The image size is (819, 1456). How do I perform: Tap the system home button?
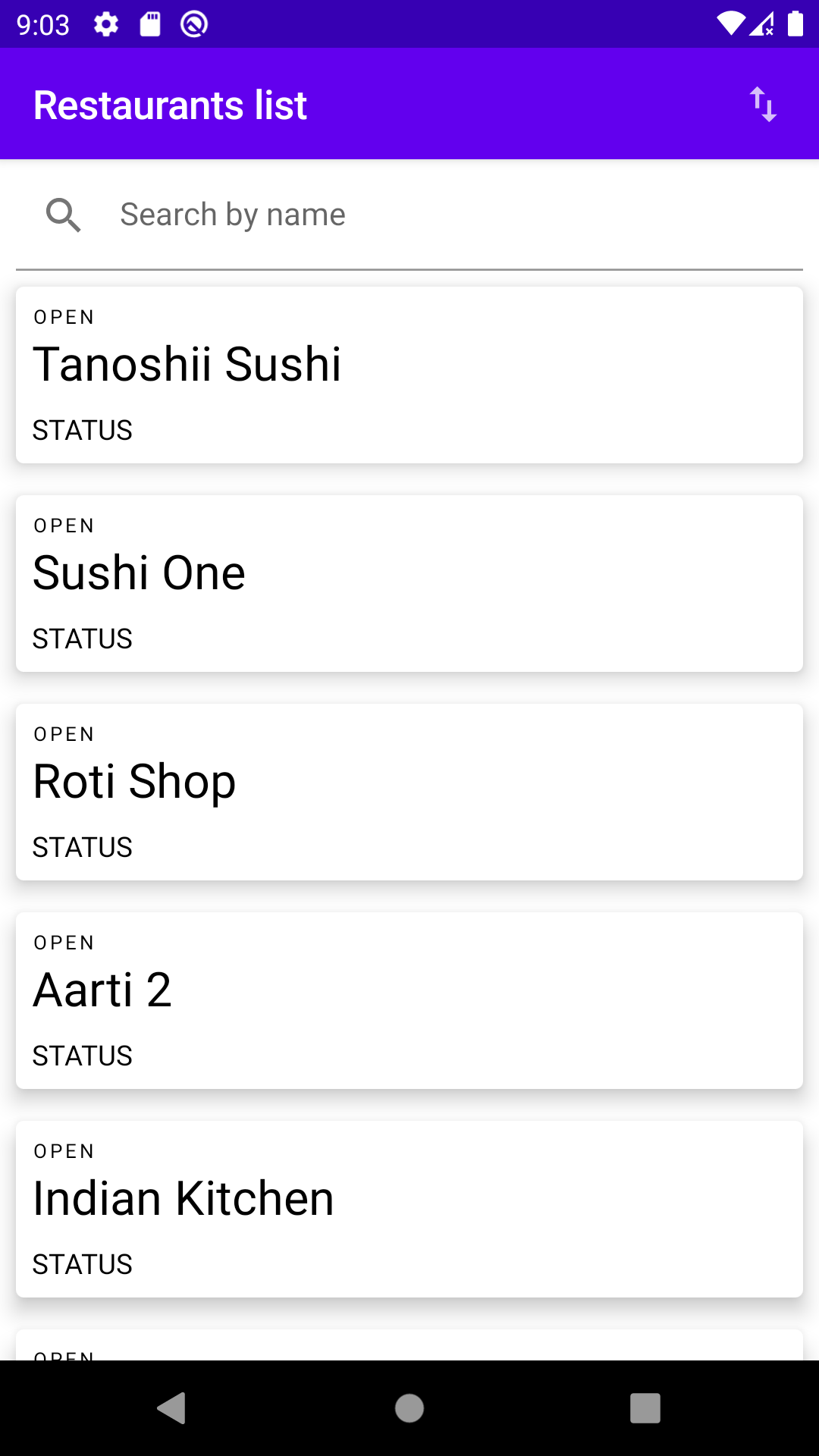[x=409, y=1408]
